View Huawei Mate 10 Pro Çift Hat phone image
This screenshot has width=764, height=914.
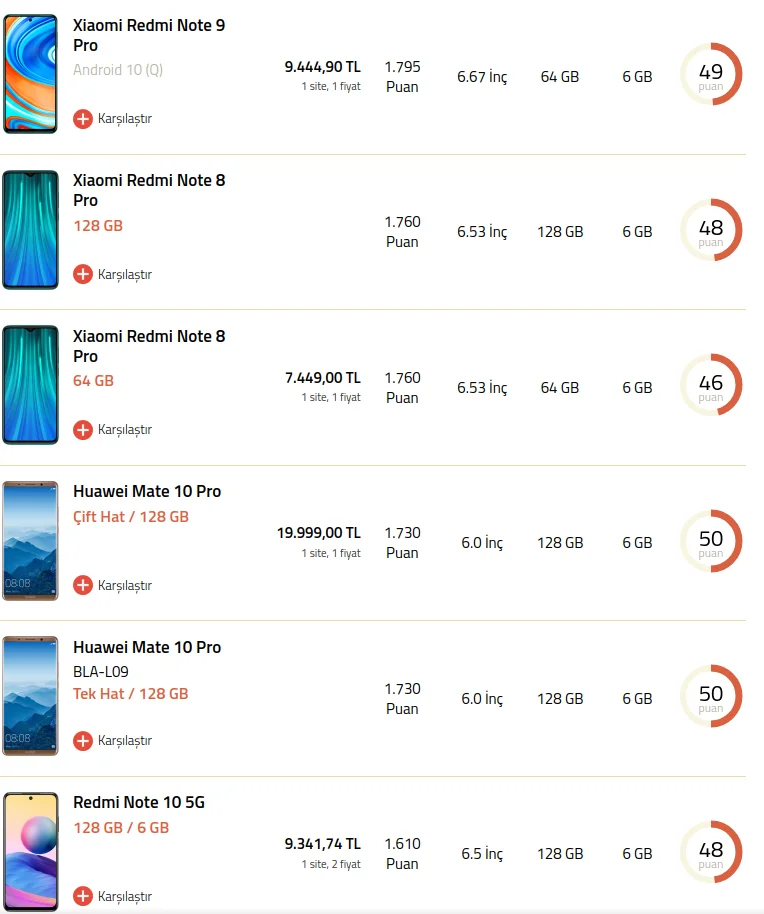[x=30, y=541]
